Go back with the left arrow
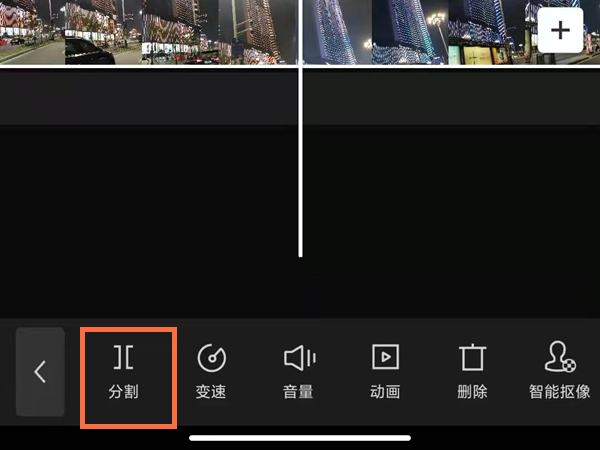 (x=40, y=372)
